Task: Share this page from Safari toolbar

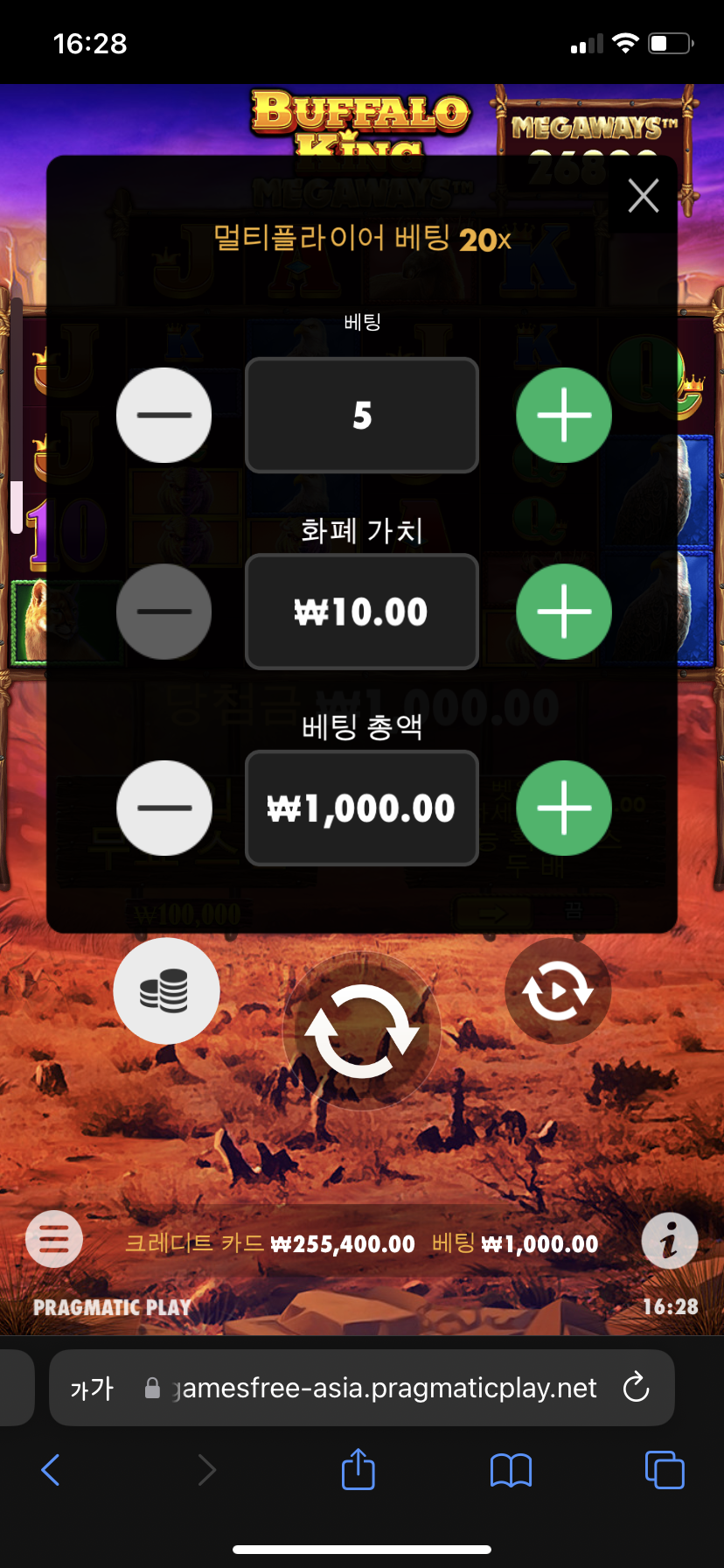Action: [358, 1468]
